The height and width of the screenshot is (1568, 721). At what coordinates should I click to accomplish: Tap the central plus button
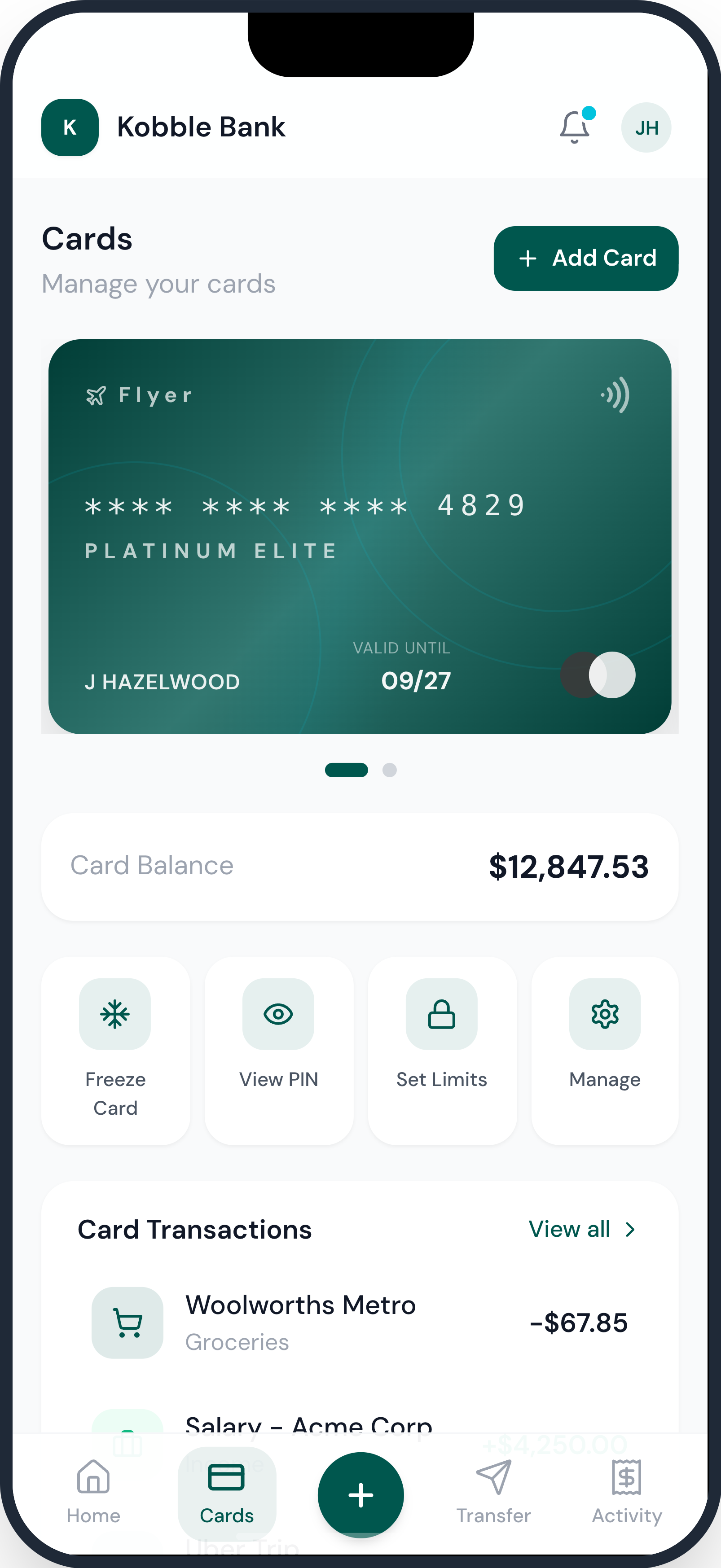360,1494
